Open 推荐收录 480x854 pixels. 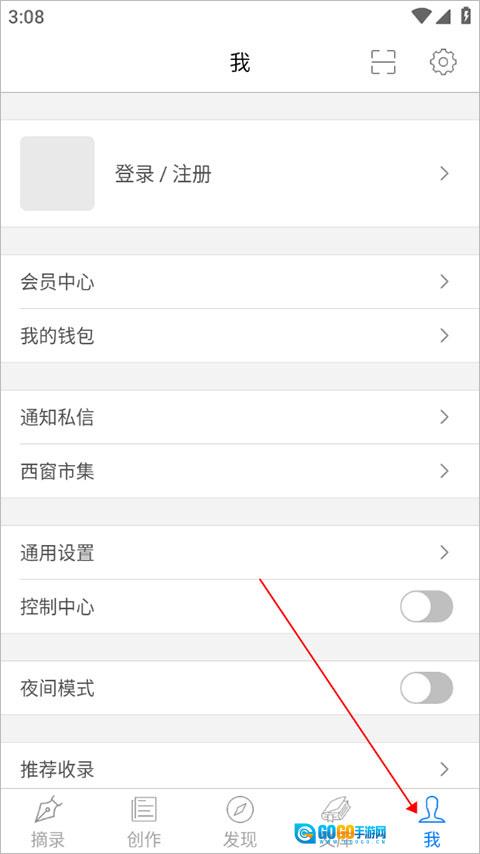pos(240,766)
